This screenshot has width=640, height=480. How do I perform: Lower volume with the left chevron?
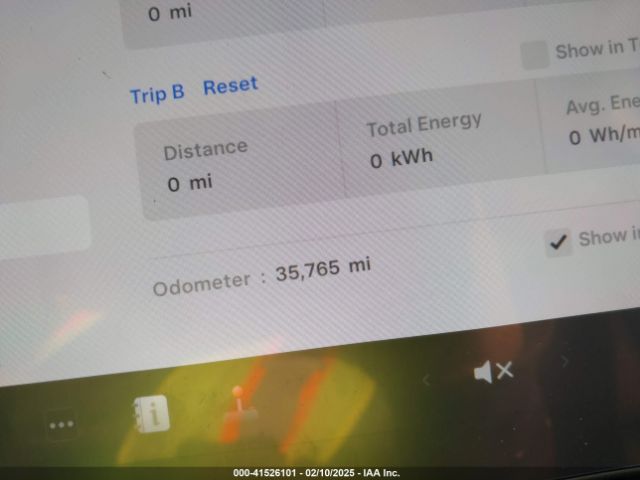tap(426, 379)
